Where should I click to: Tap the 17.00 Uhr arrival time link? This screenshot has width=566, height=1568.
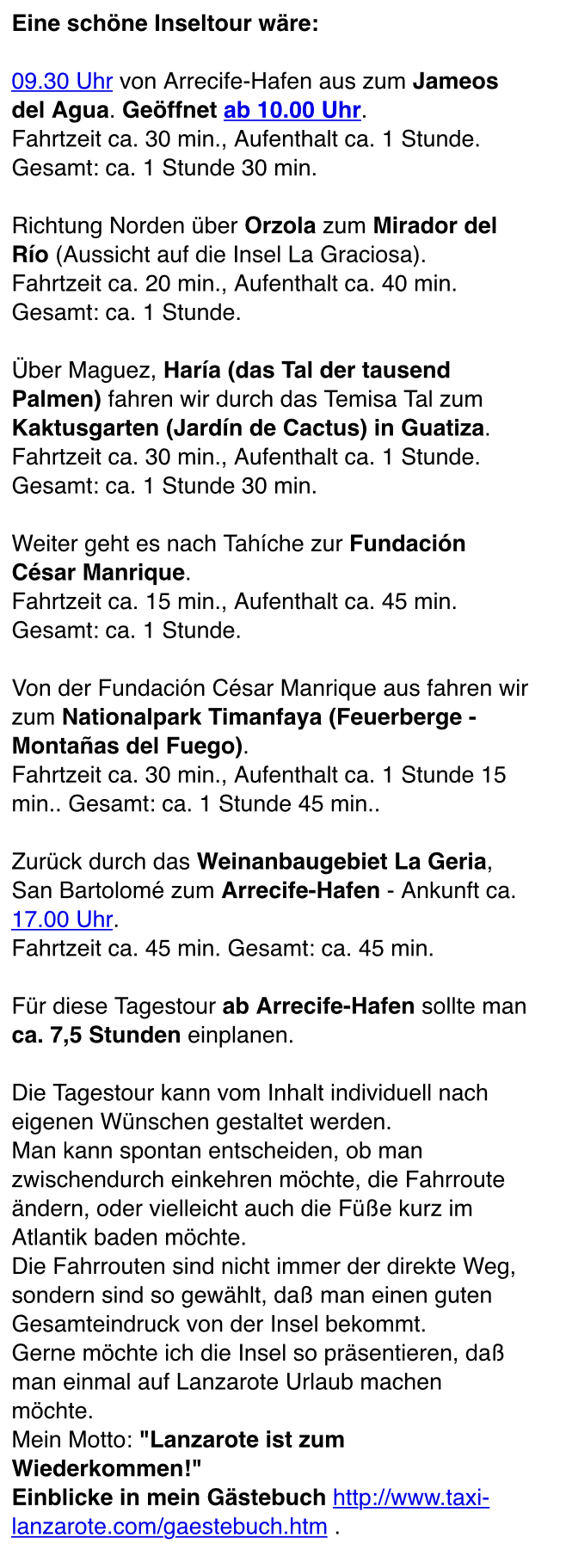(62, 919)
